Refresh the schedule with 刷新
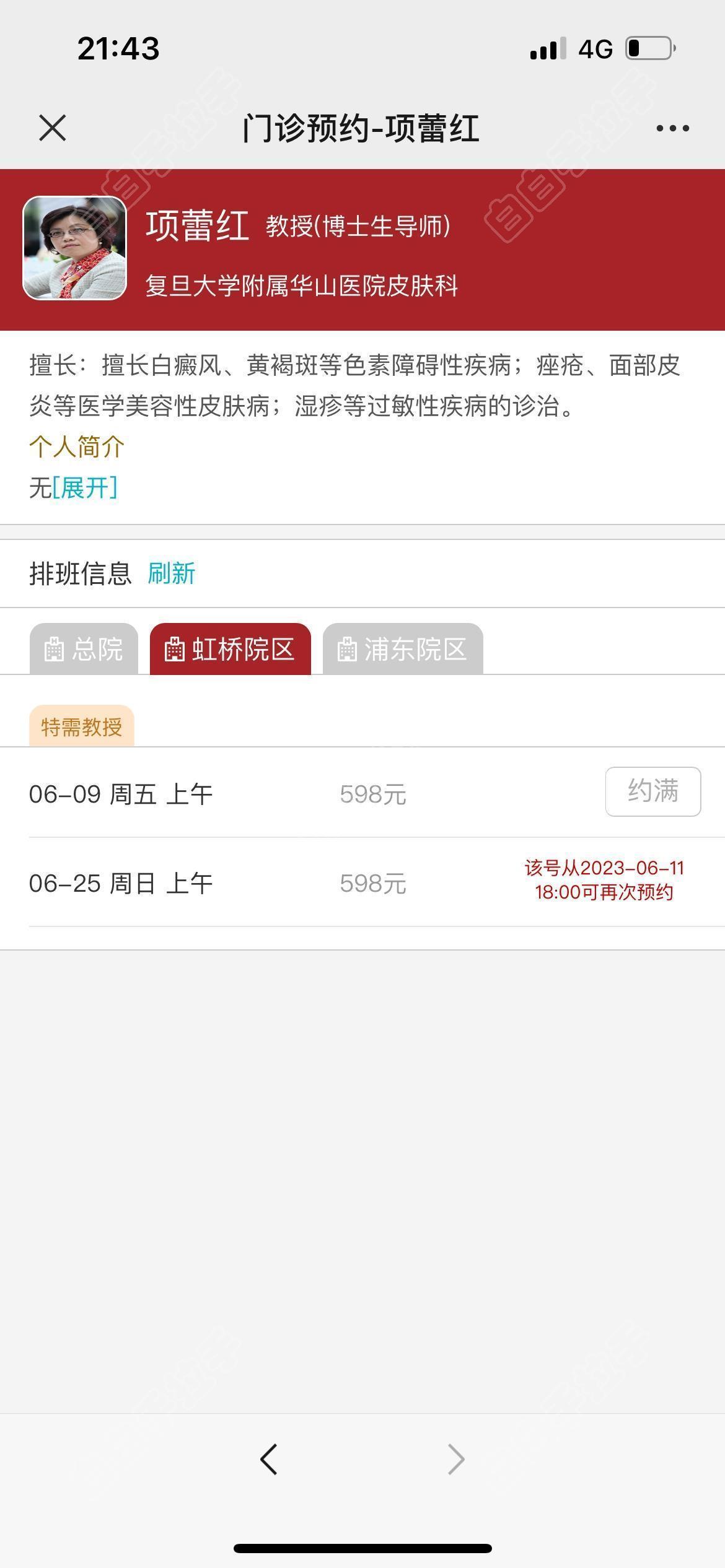The width and height of the screenshot is (725, 1568). [172, 573]
